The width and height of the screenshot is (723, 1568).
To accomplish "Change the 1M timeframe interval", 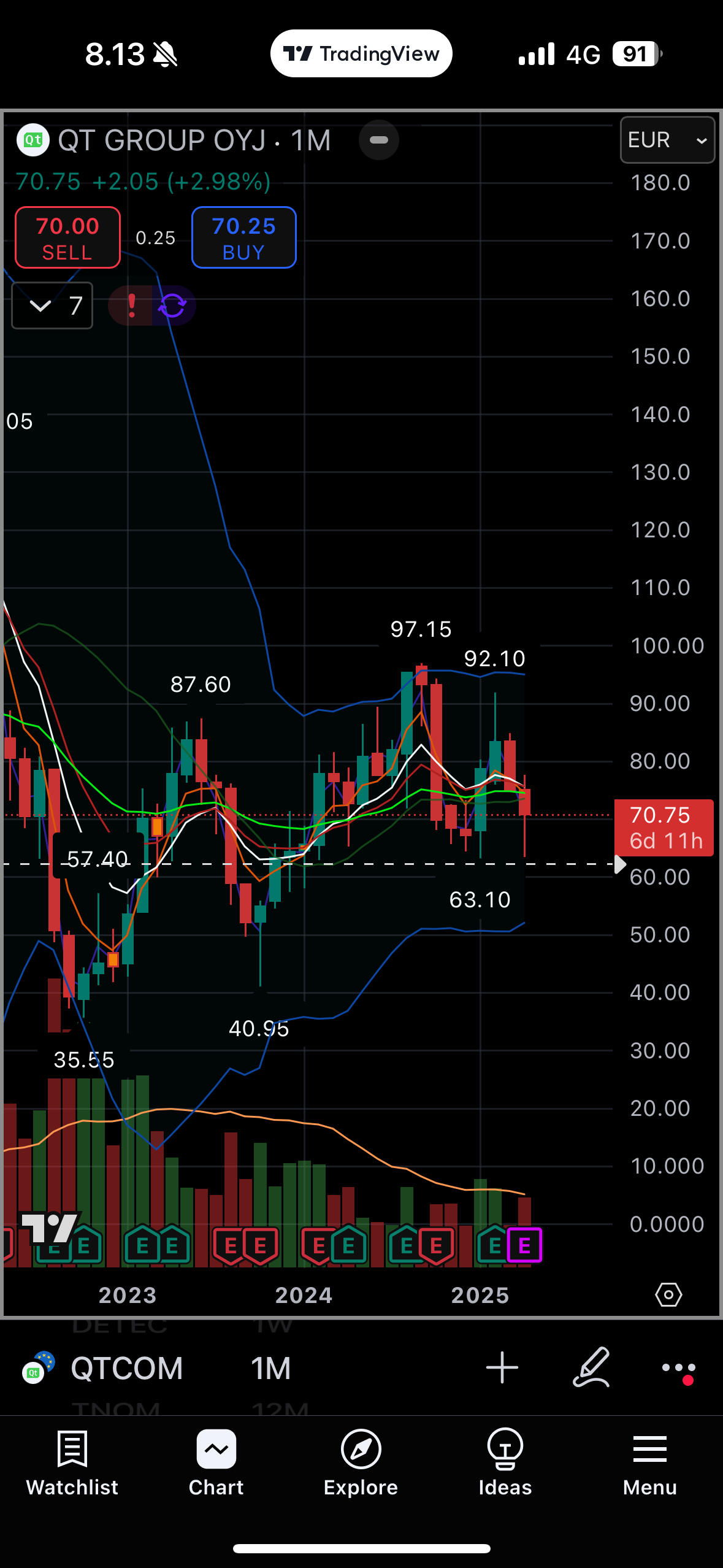I will click(x=270, y=1368).
